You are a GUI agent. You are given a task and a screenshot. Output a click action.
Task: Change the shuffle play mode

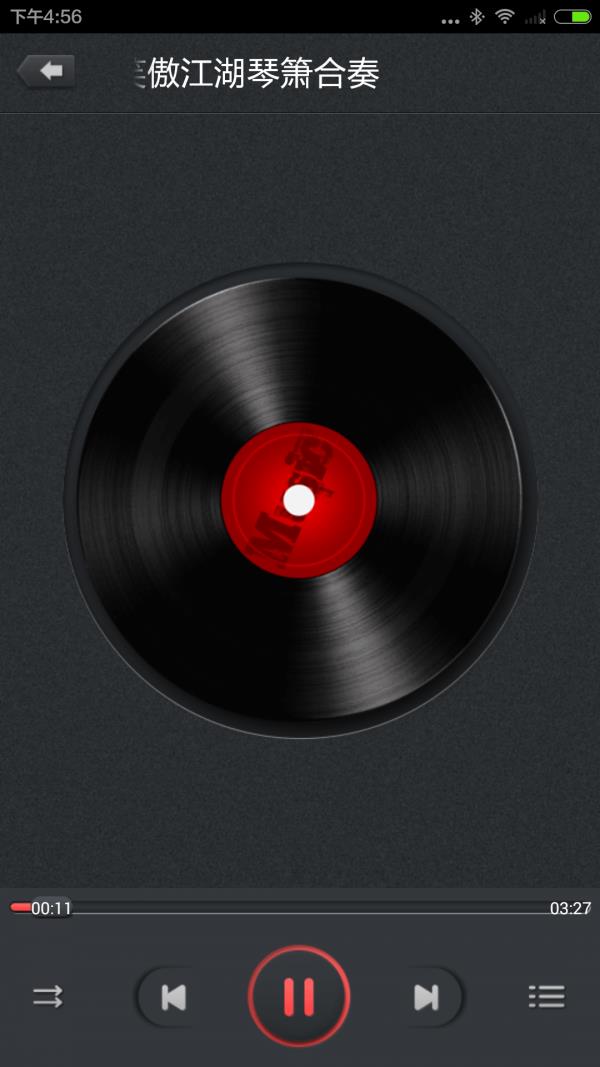48,996
